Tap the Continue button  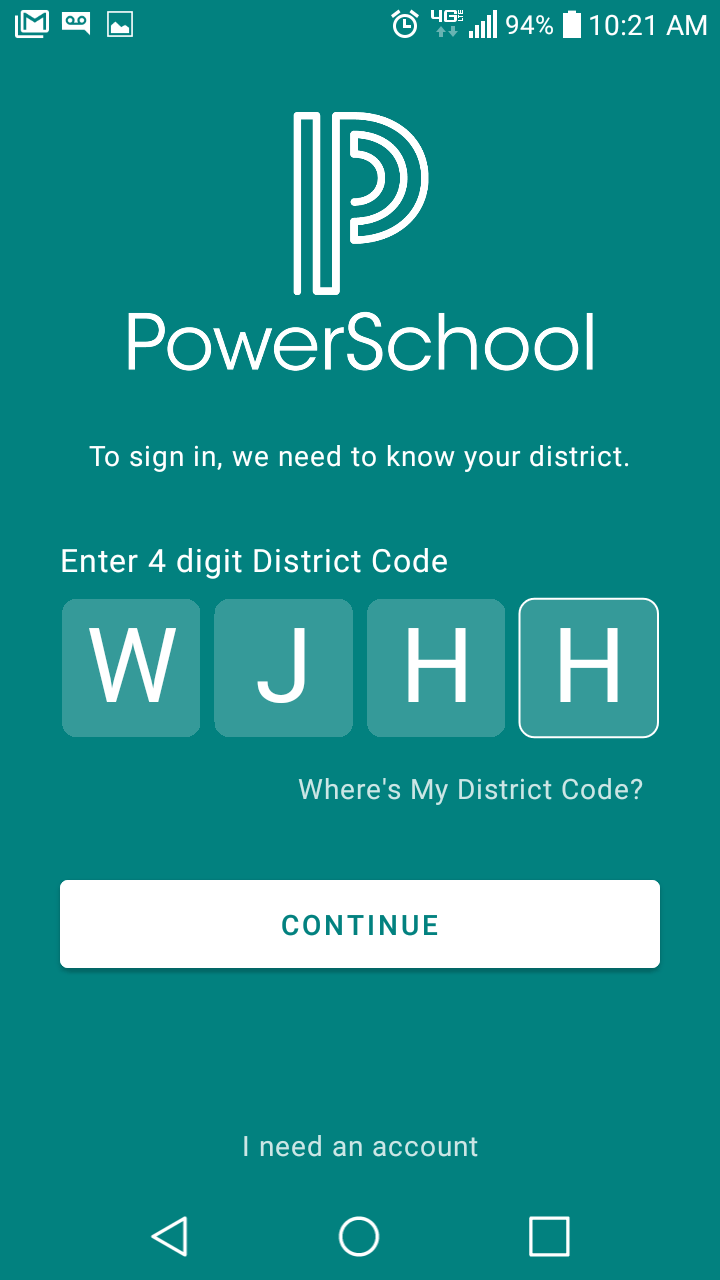pyautogui.click(x=360, y=924)
